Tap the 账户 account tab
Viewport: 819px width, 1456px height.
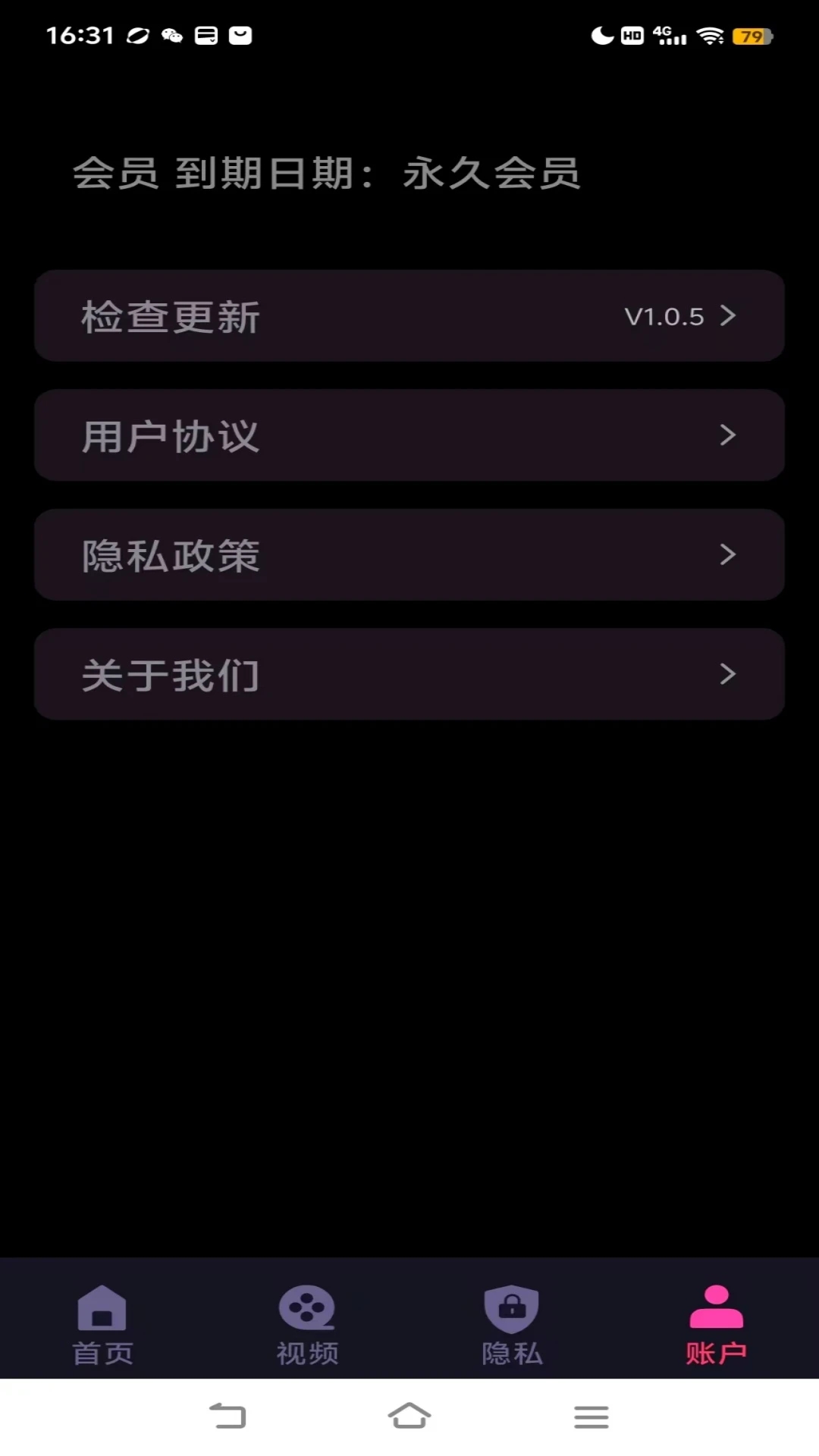717,1325
